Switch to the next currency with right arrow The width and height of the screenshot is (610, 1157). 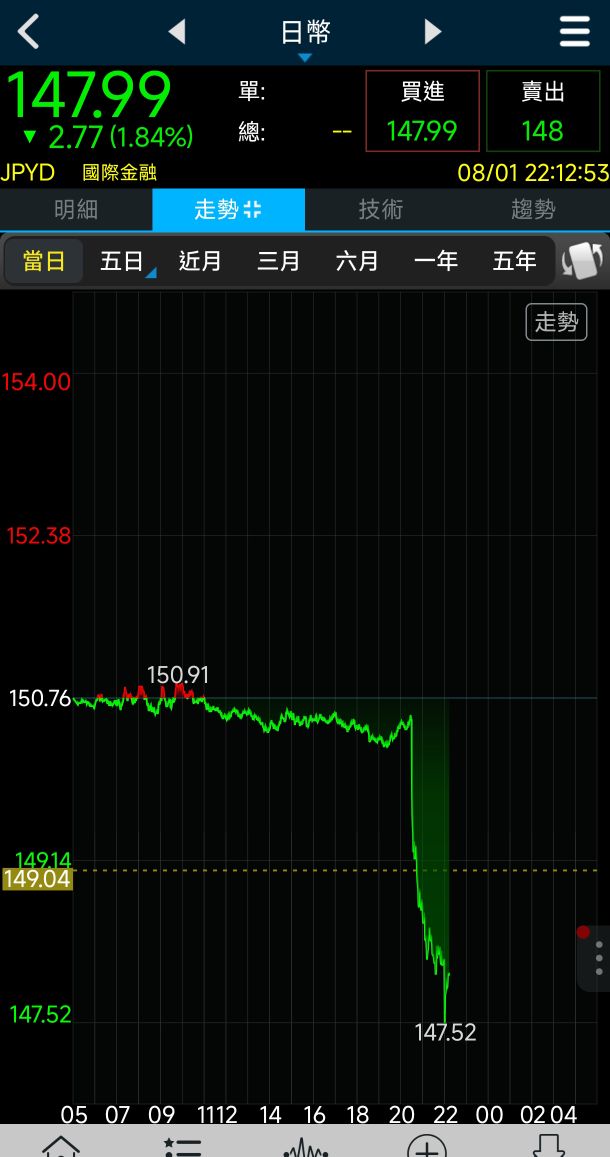432,32
